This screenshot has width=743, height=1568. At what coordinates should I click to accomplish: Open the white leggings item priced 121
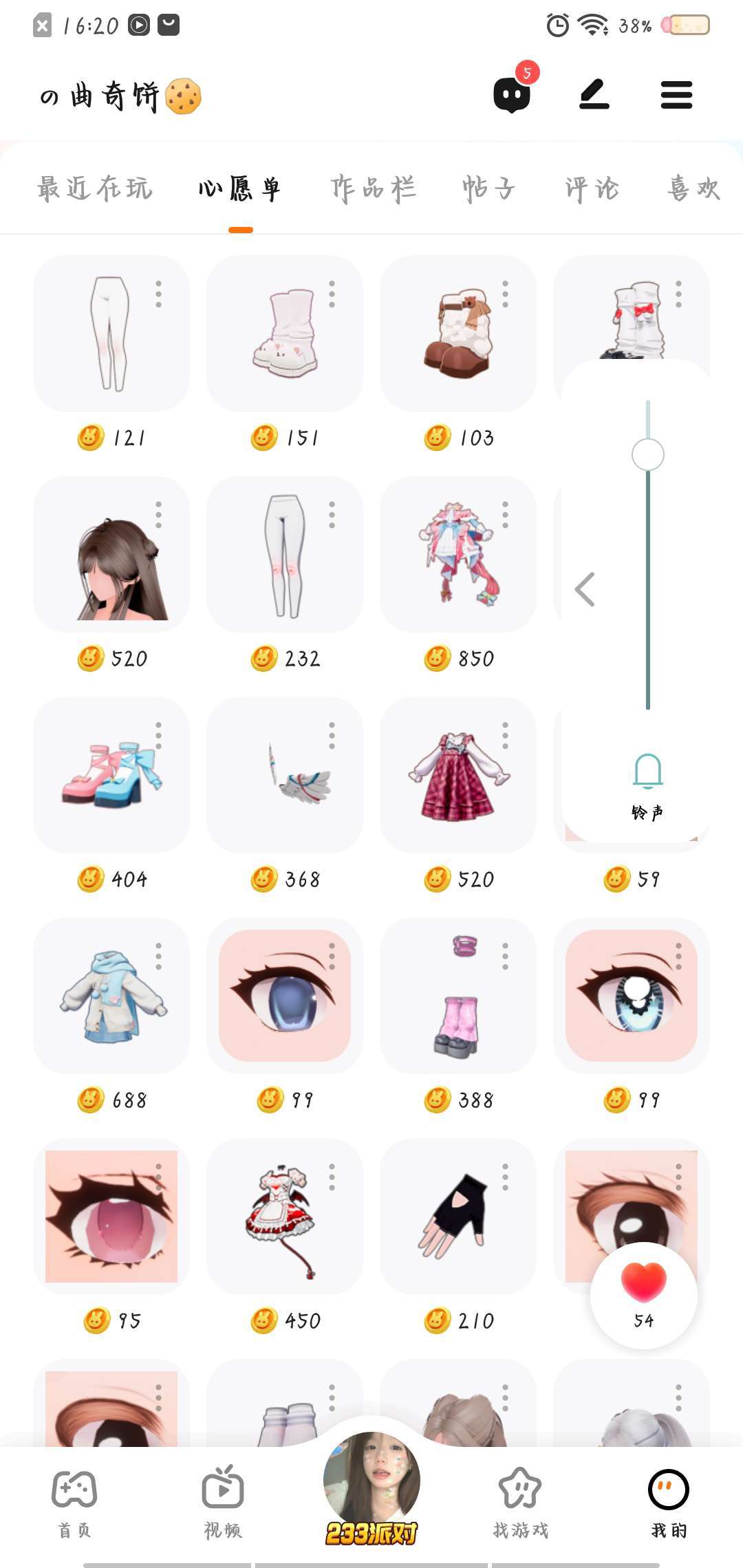click(x=110, y=334)
